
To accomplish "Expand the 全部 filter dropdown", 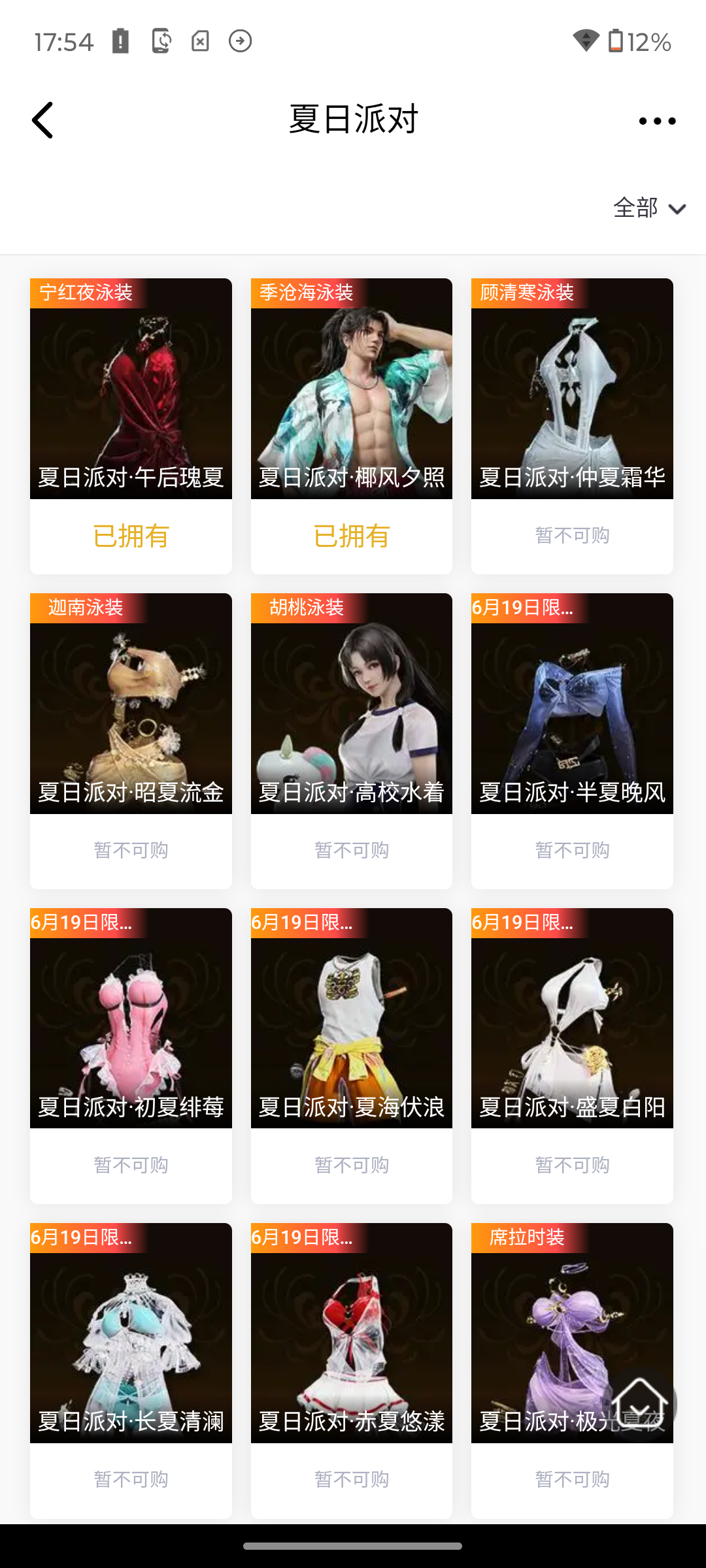I will pyautogui.click(x=649, y=208).
